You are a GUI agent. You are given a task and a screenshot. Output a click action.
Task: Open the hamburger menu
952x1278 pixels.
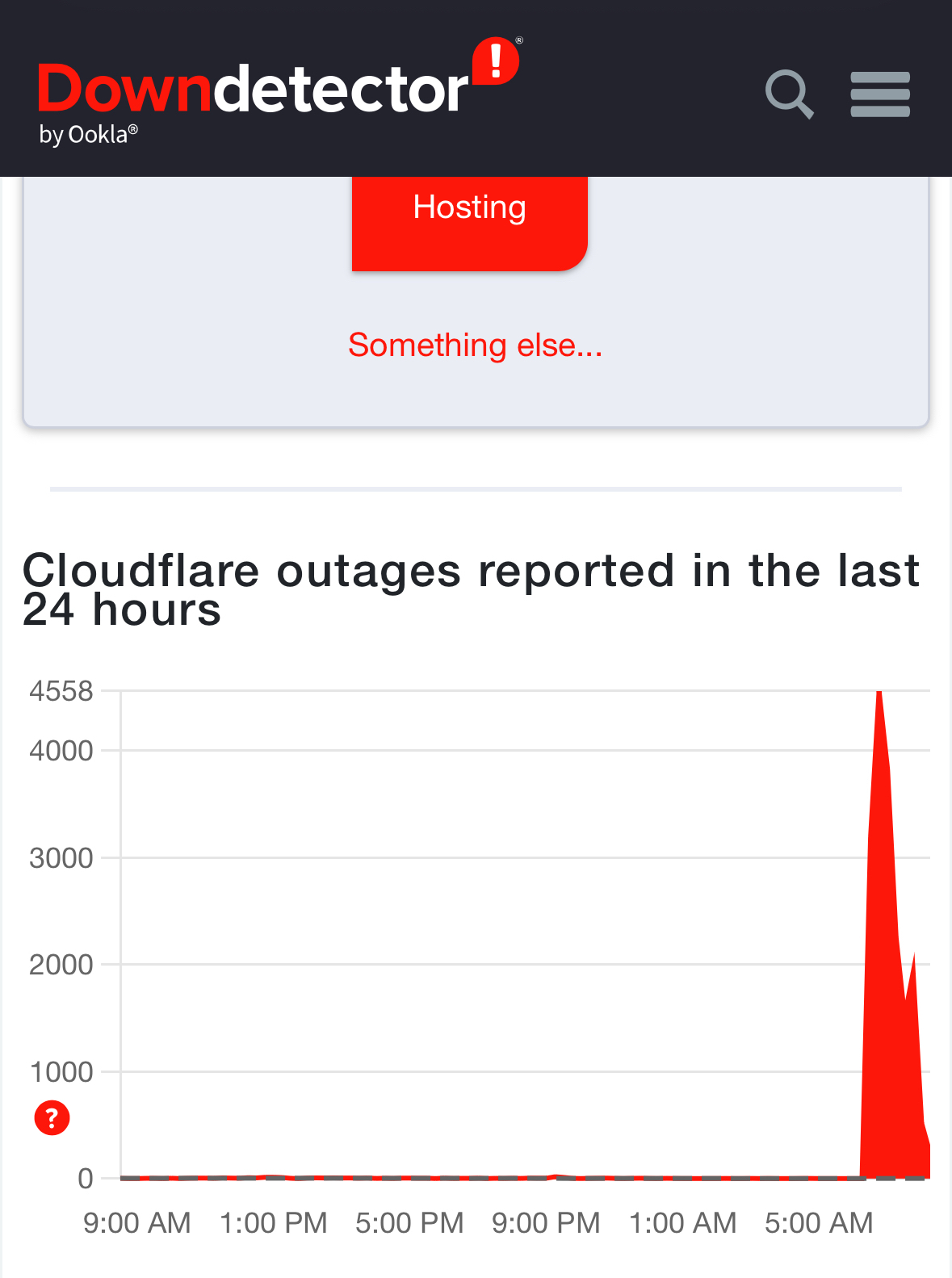point(879,94)
